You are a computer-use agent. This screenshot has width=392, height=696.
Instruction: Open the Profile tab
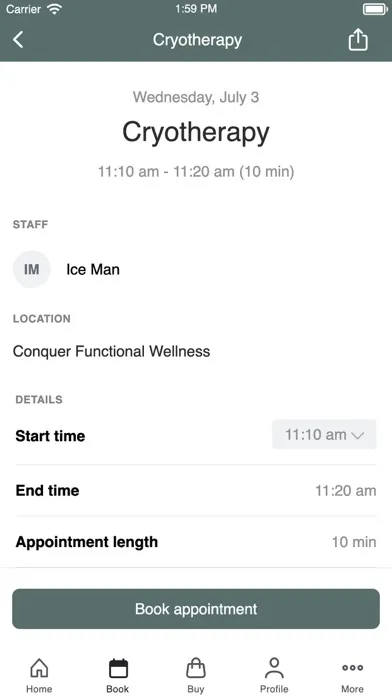[x=274, y=675]
